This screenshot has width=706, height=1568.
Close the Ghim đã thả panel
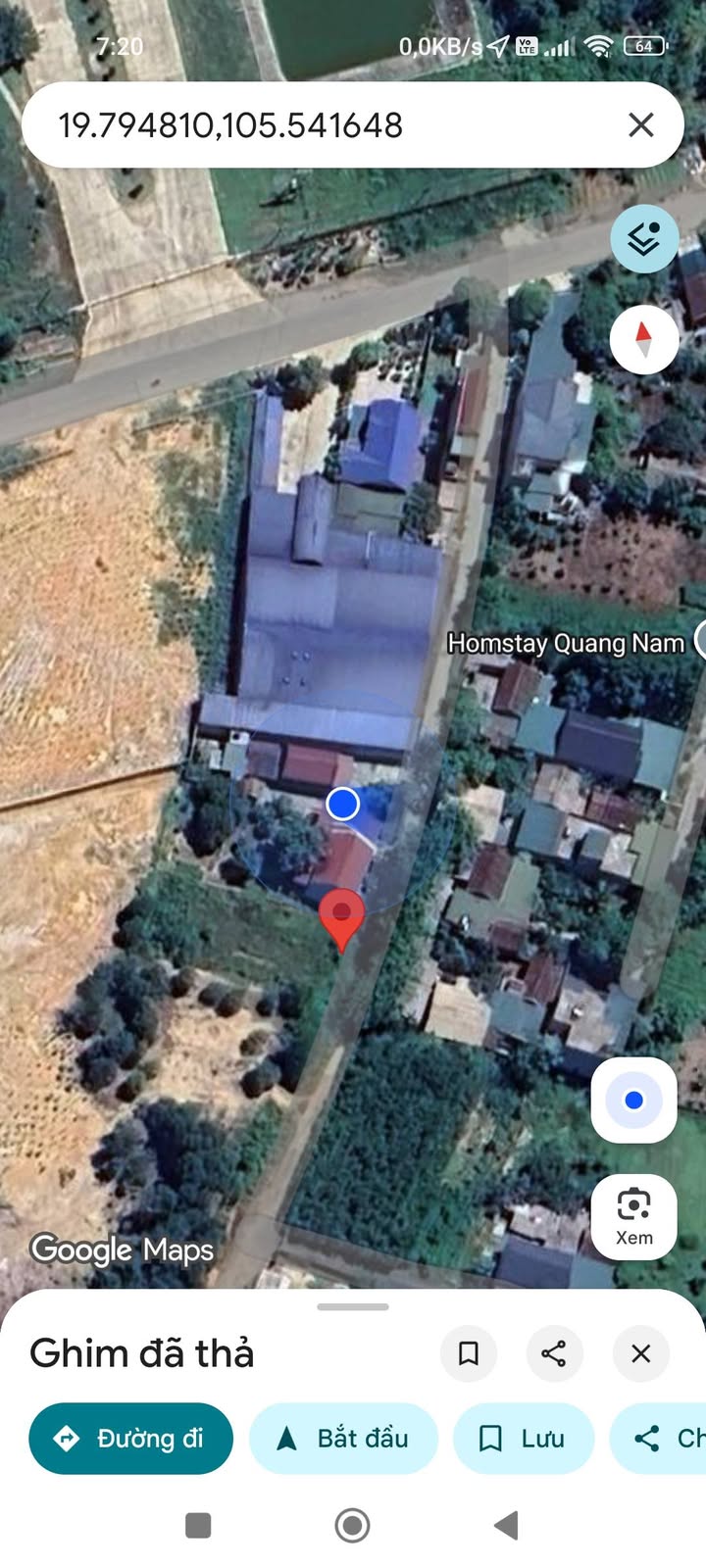click(640, 1353)
